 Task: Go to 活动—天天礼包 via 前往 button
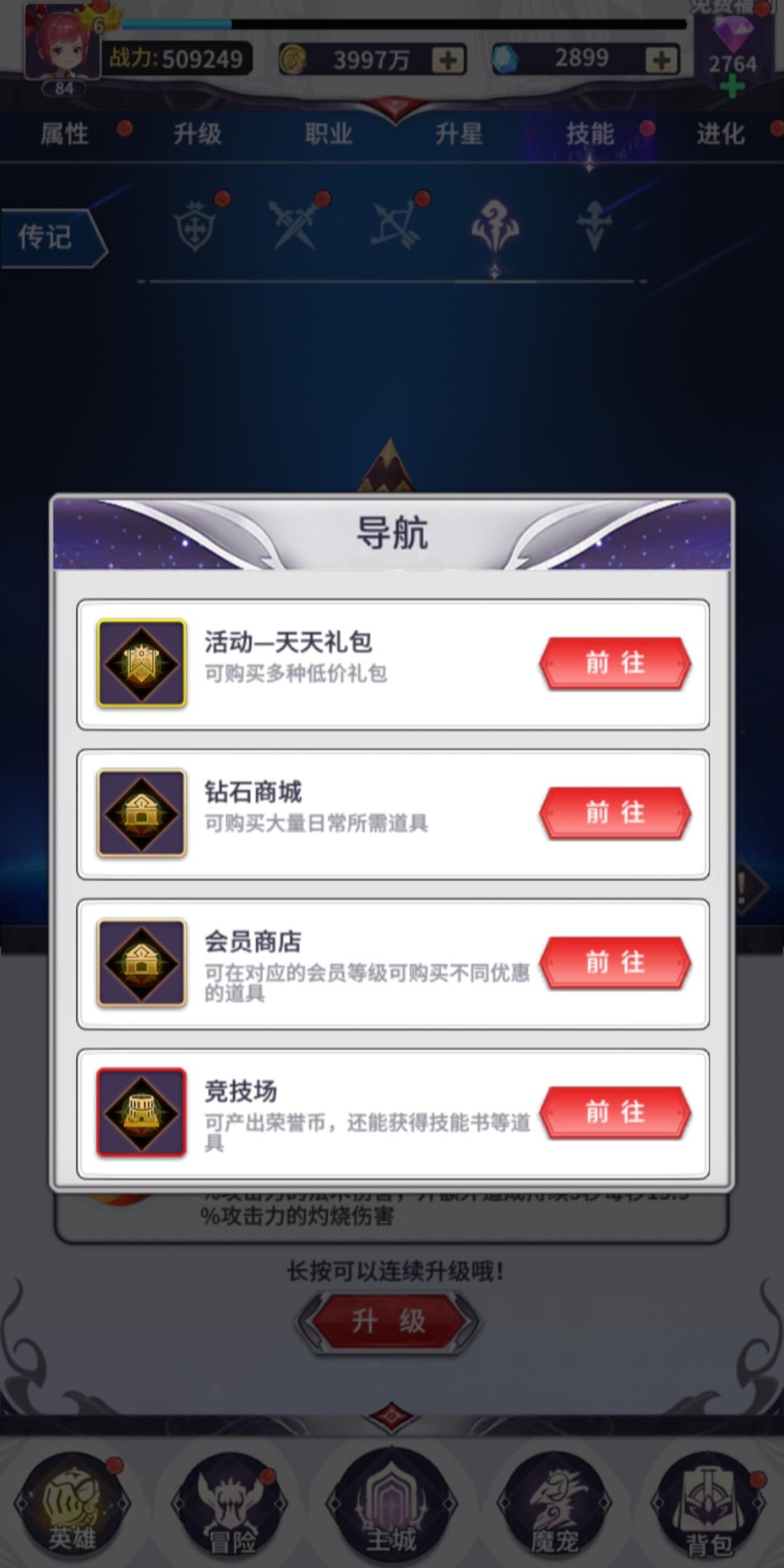[614, 663]
